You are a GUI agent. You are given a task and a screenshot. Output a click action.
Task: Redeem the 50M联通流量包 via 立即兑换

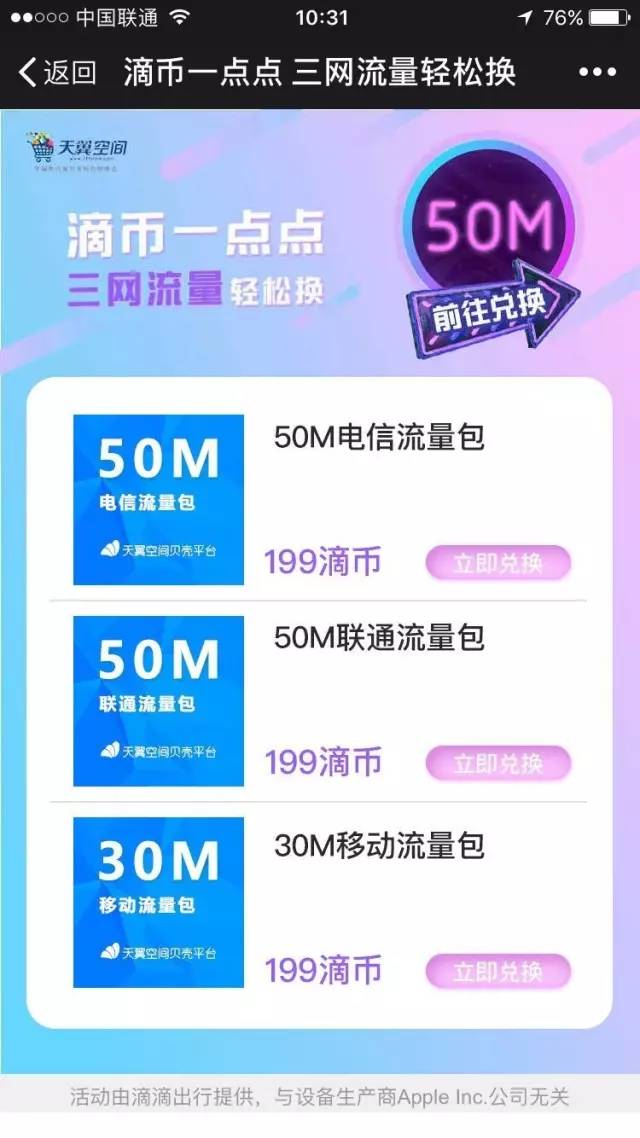pyautogui.click(x=498, y=764)
